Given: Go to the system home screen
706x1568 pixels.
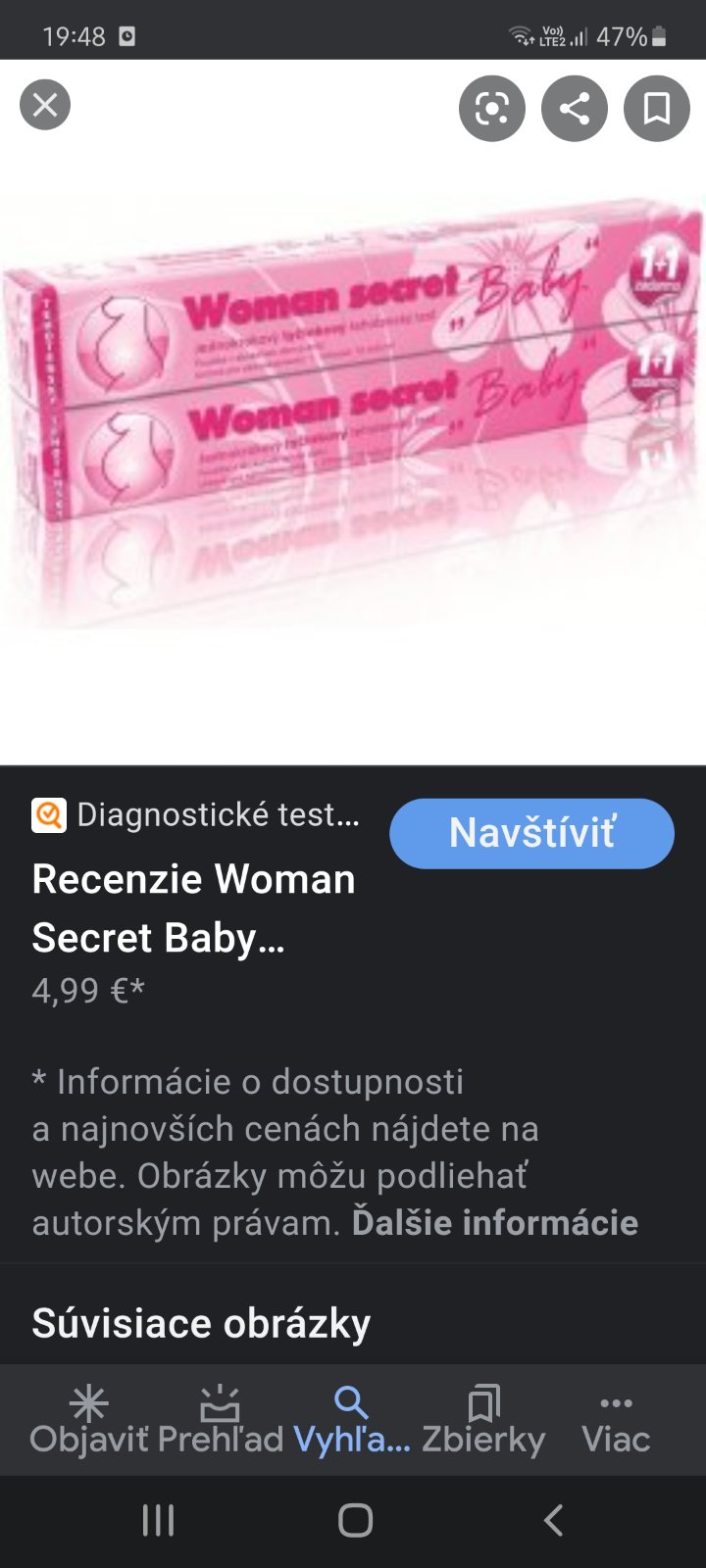Looking at the screenshot, I should tap(355, 1521).
